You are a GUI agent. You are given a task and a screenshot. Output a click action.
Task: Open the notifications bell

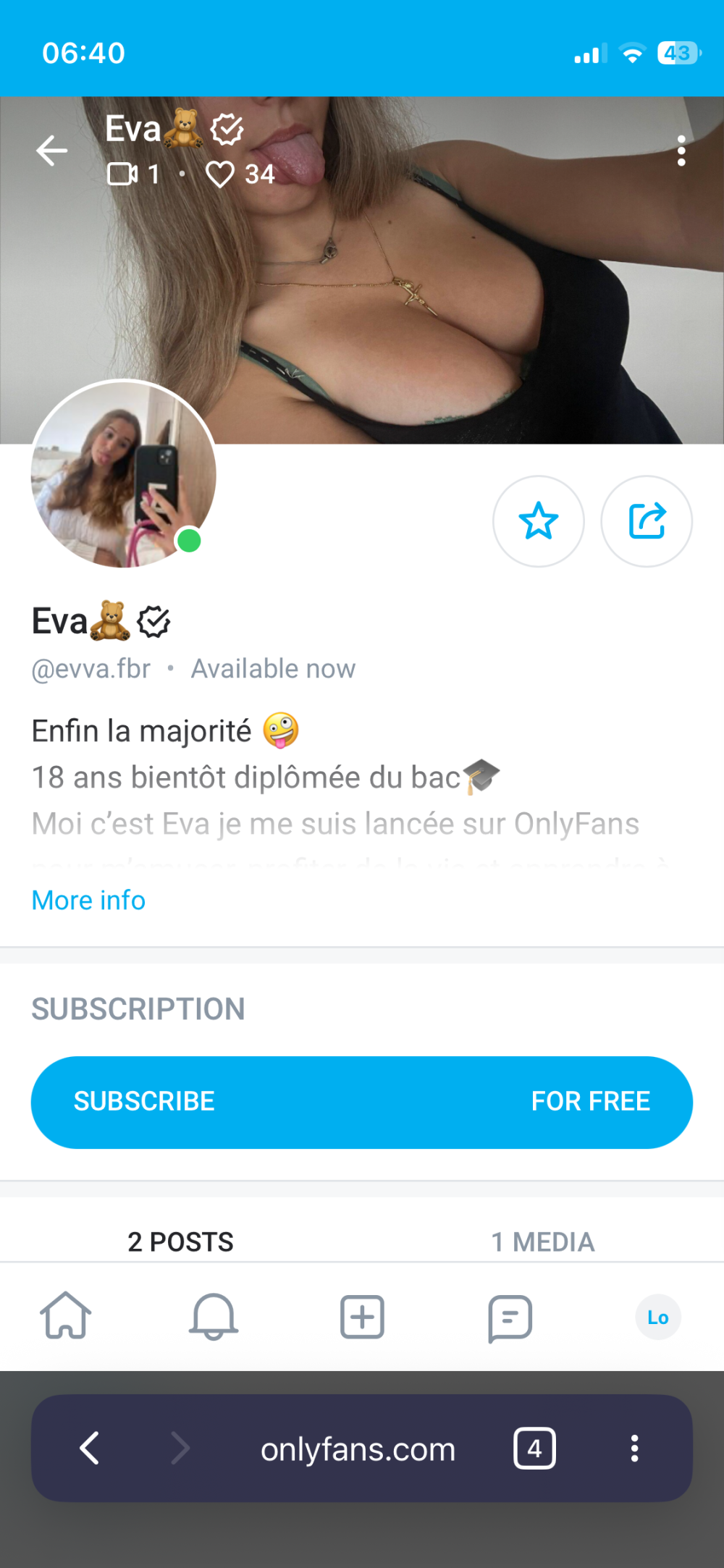pyautogui.click(x=214, y=1316)
